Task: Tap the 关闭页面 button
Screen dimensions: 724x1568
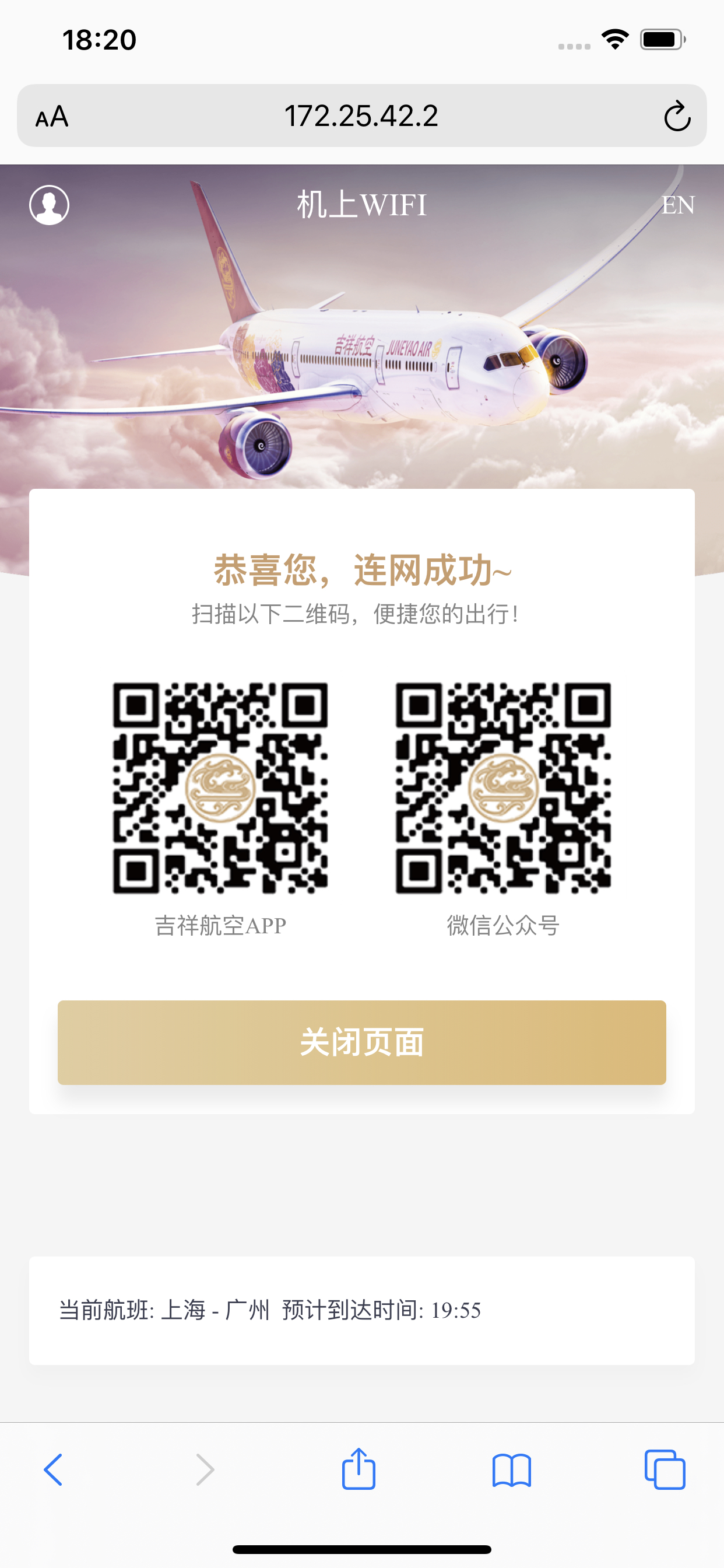Action: [x=361, y=1042]
